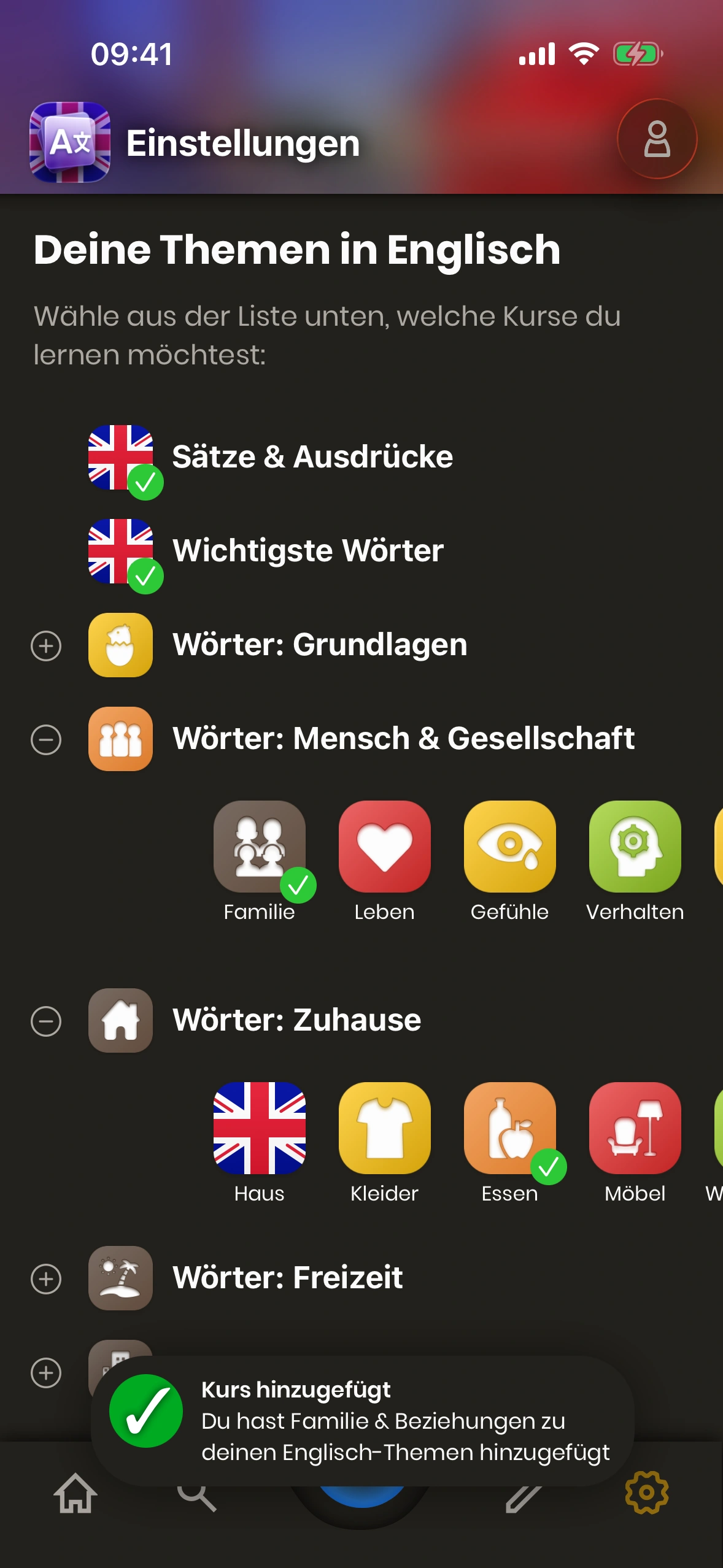Collapse the Wörter: Zuhause section
Image resolution: width=723 pixels, height=1568 pixels.
(46, 1021)
